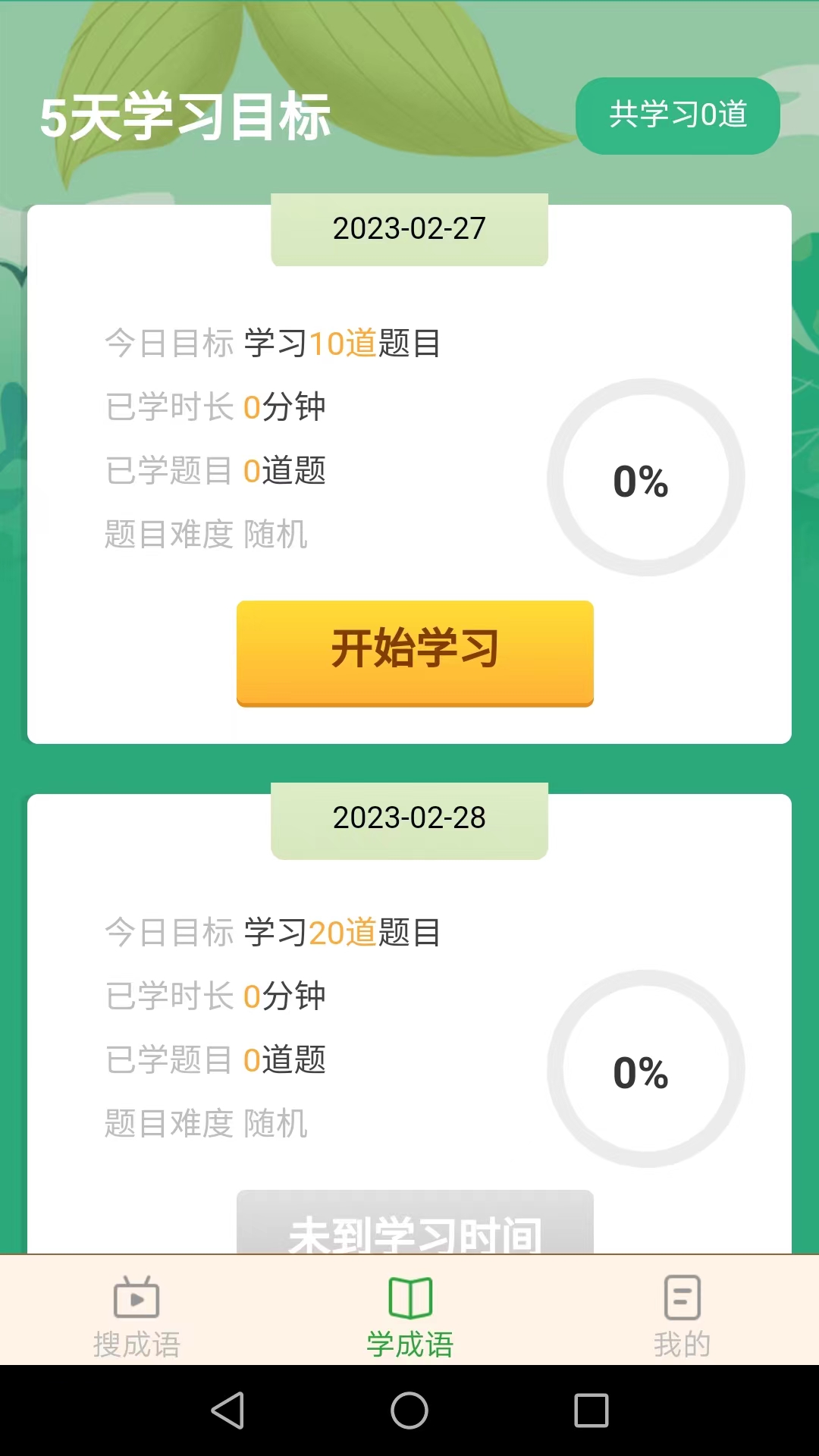Image resolution: width=819 pixels, height=1456 pixels.
Task: Open the 共学习0道 total counter button
Action: (x=678, y=116)
